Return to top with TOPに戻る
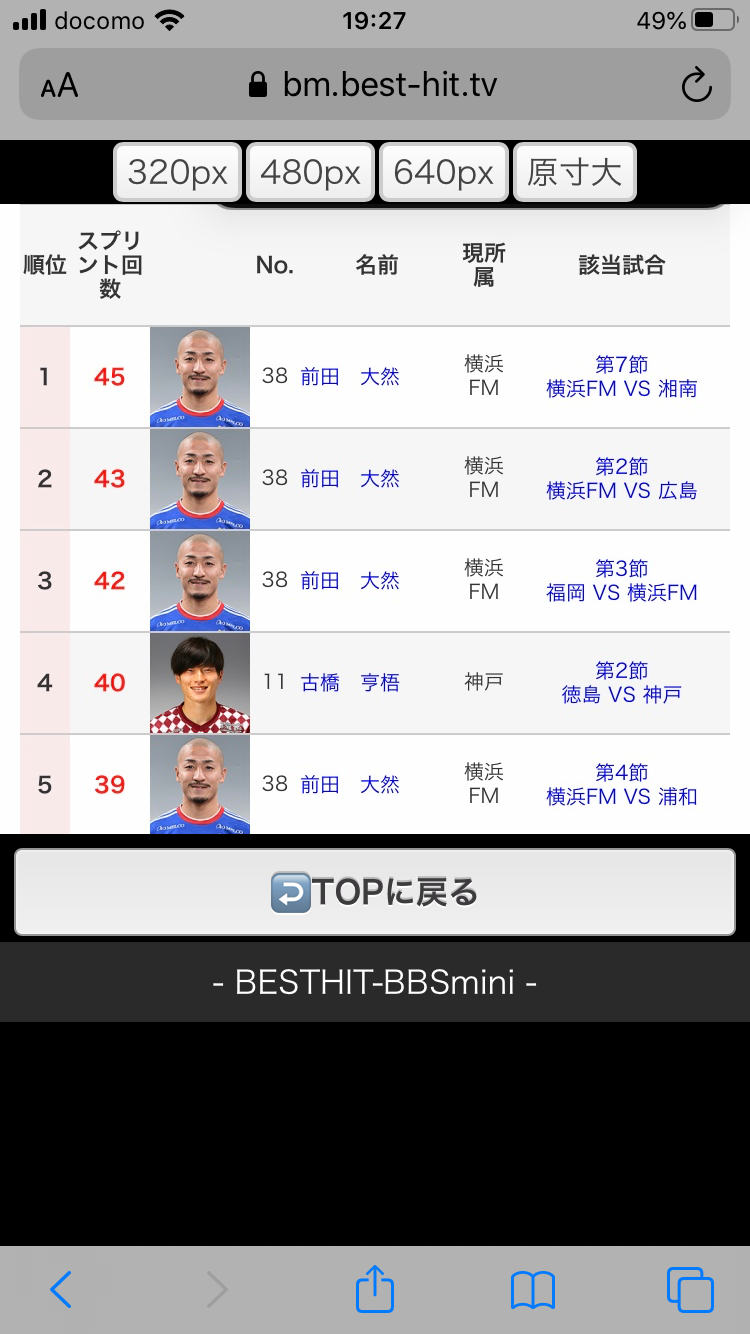This screenshot has height=1334, width=750. pos(375,892)
